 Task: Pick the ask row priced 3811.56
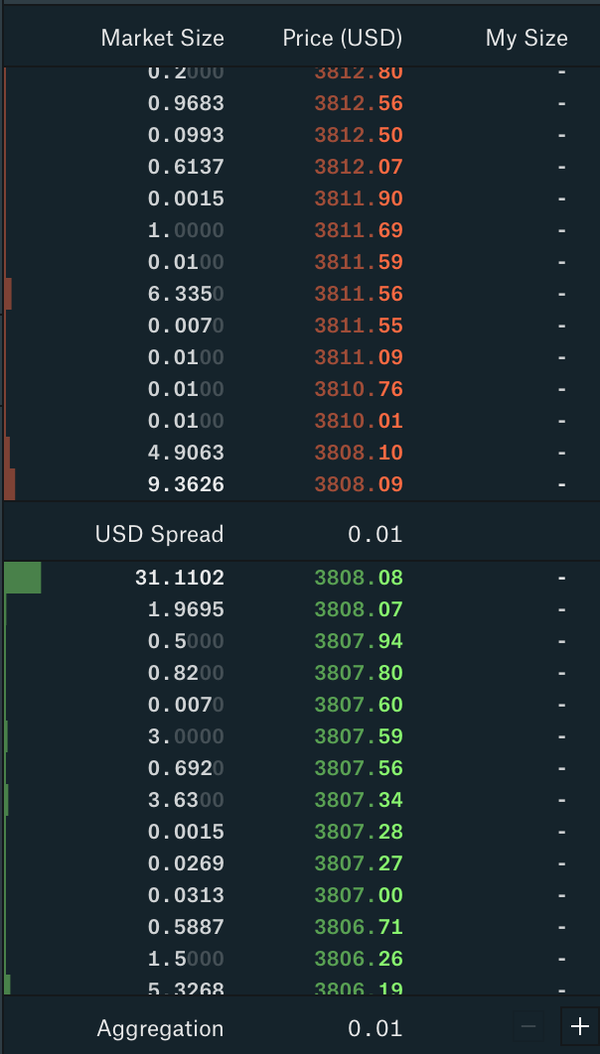point(358,294)
